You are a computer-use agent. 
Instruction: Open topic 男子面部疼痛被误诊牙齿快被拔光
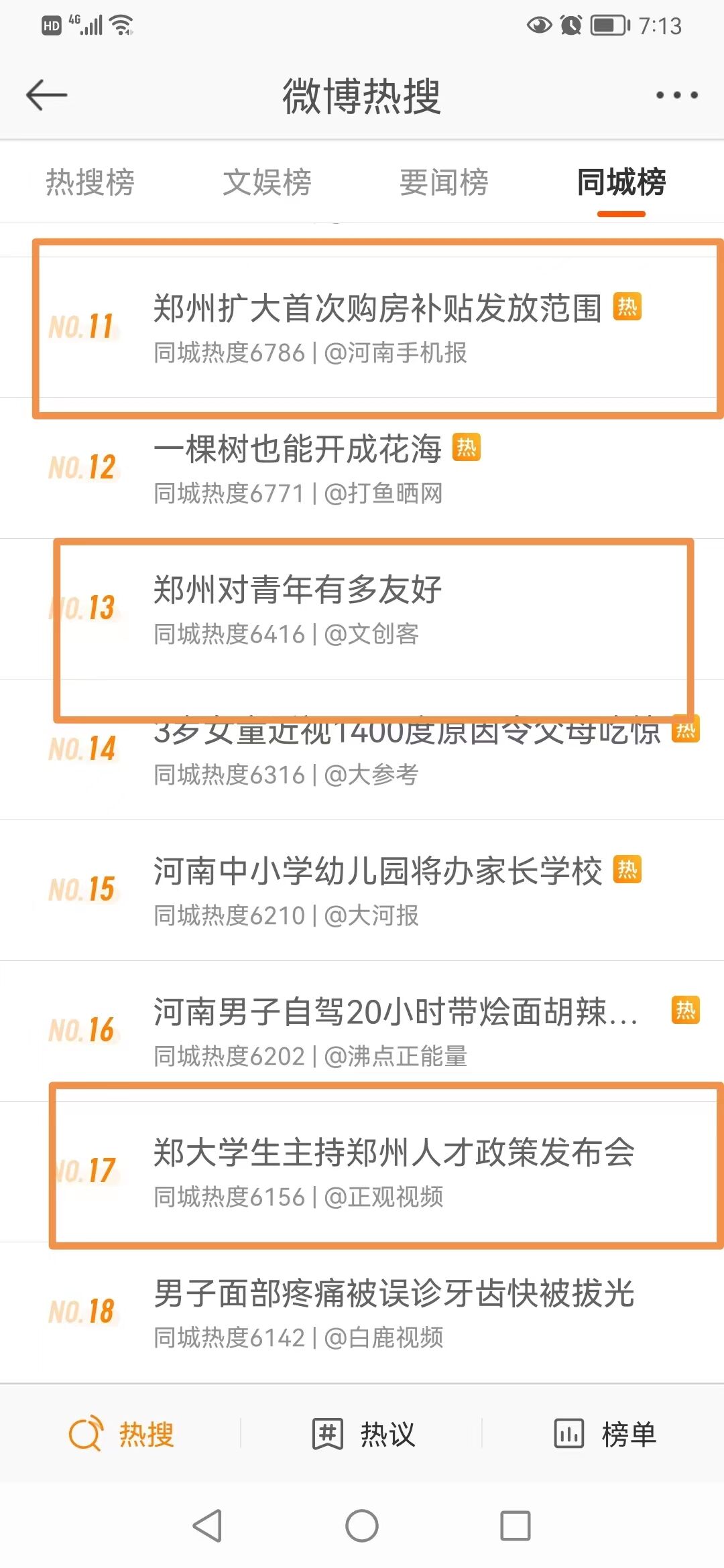[x=362, y=1313]
